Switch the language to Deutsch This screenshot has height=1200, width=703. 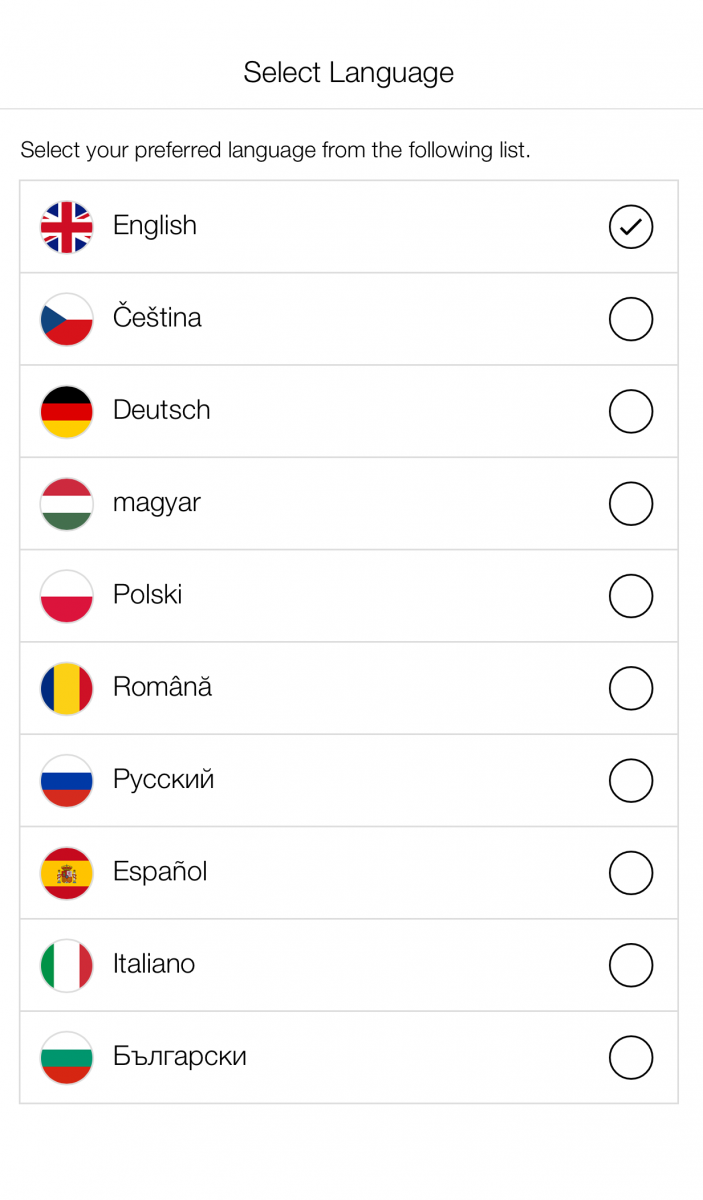tap(348, 411)
